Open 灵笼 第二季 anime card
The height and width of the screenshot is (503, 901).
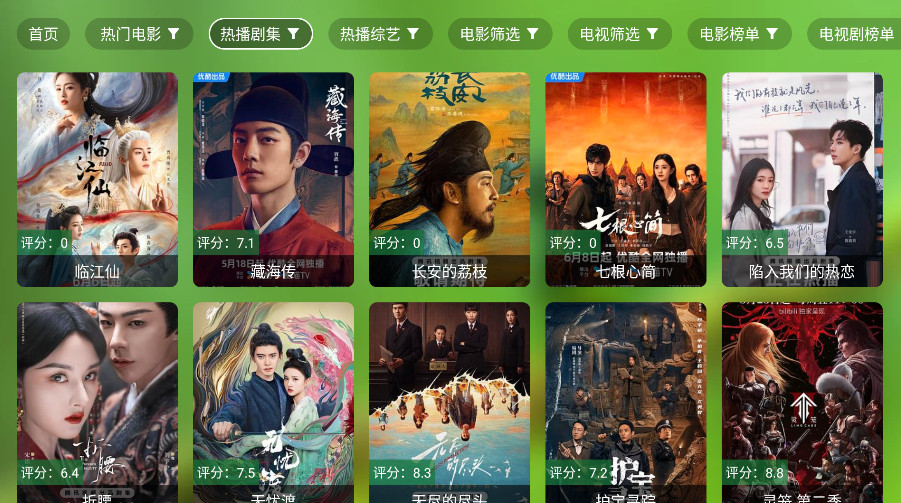pos(802,400)
